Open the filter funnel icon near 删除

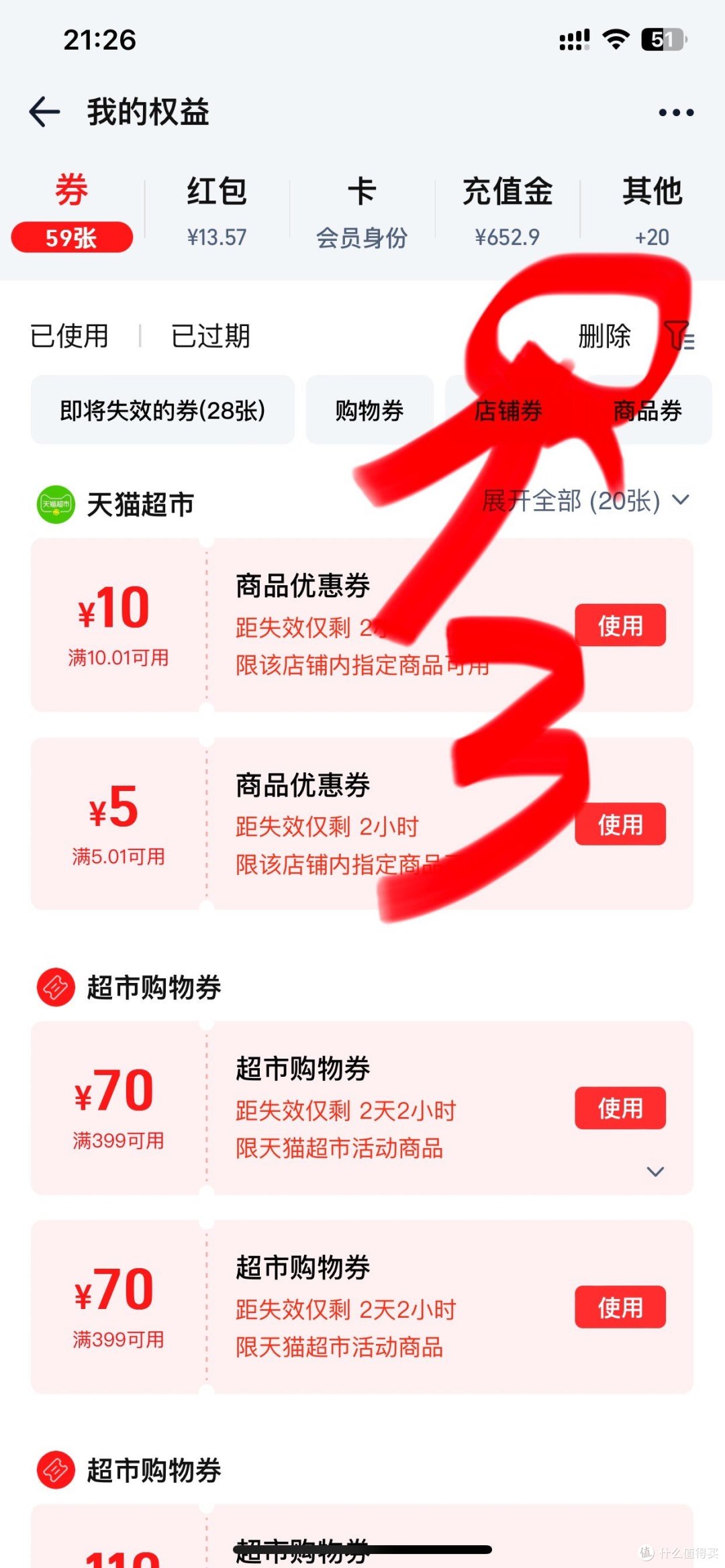coord(683,336)
